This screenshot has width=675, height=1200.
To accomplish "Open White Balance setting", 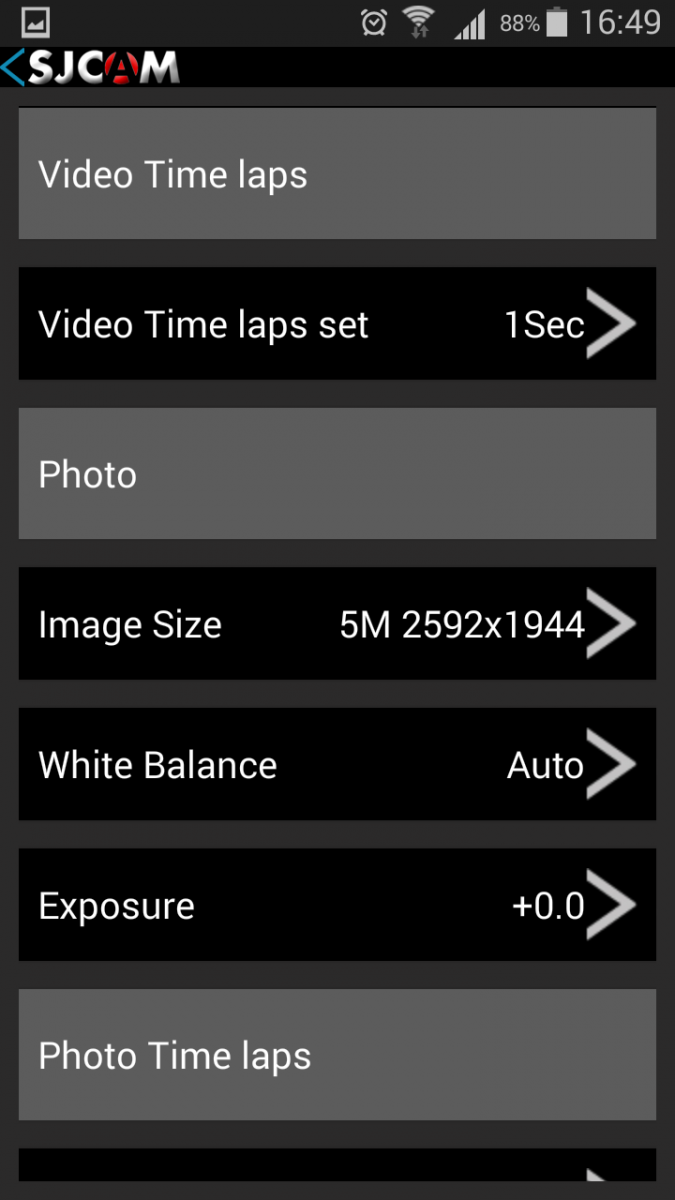I will (x=337, y=765).
